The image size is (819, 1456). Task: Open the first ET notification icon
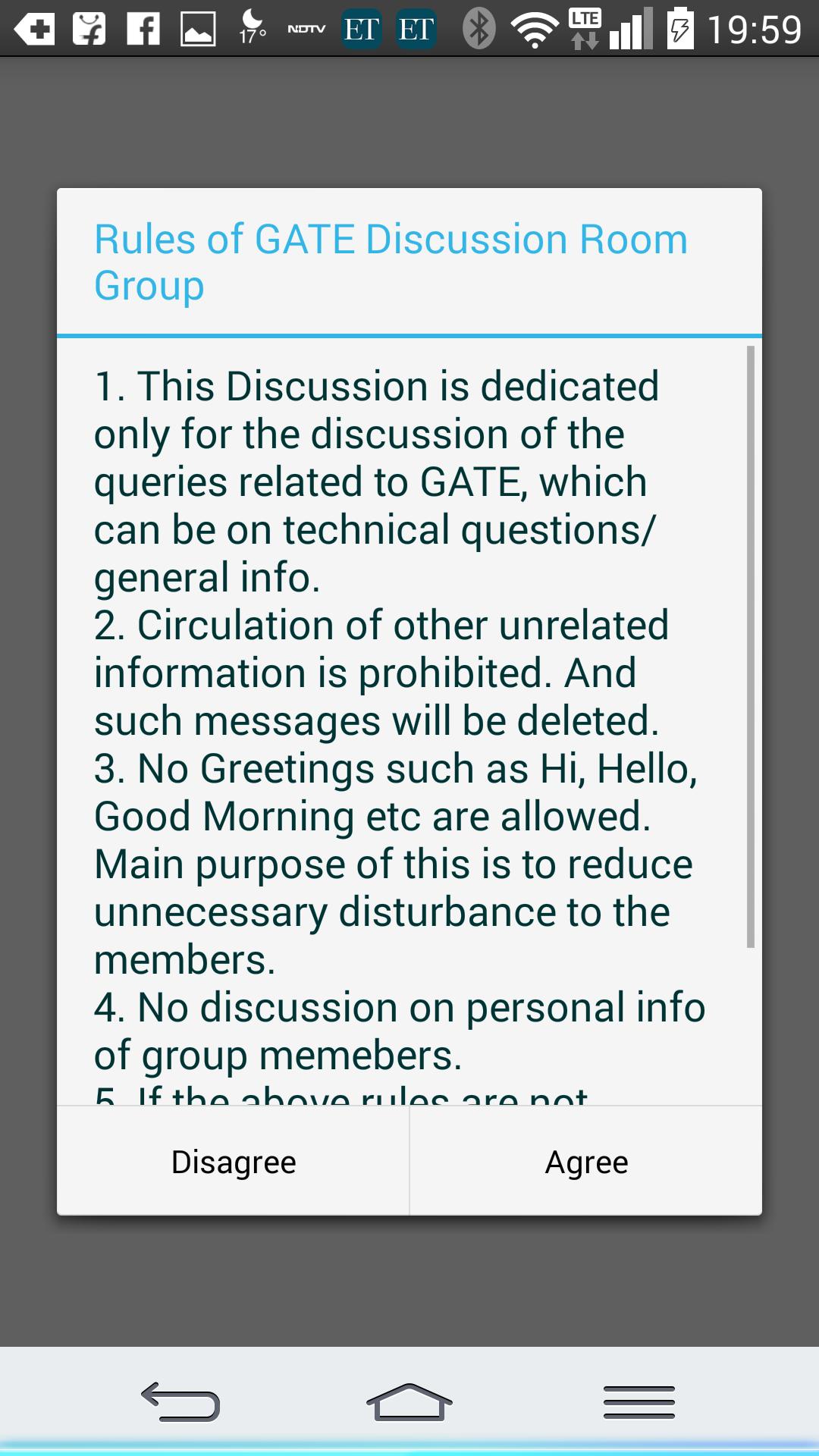pos(361,29)
